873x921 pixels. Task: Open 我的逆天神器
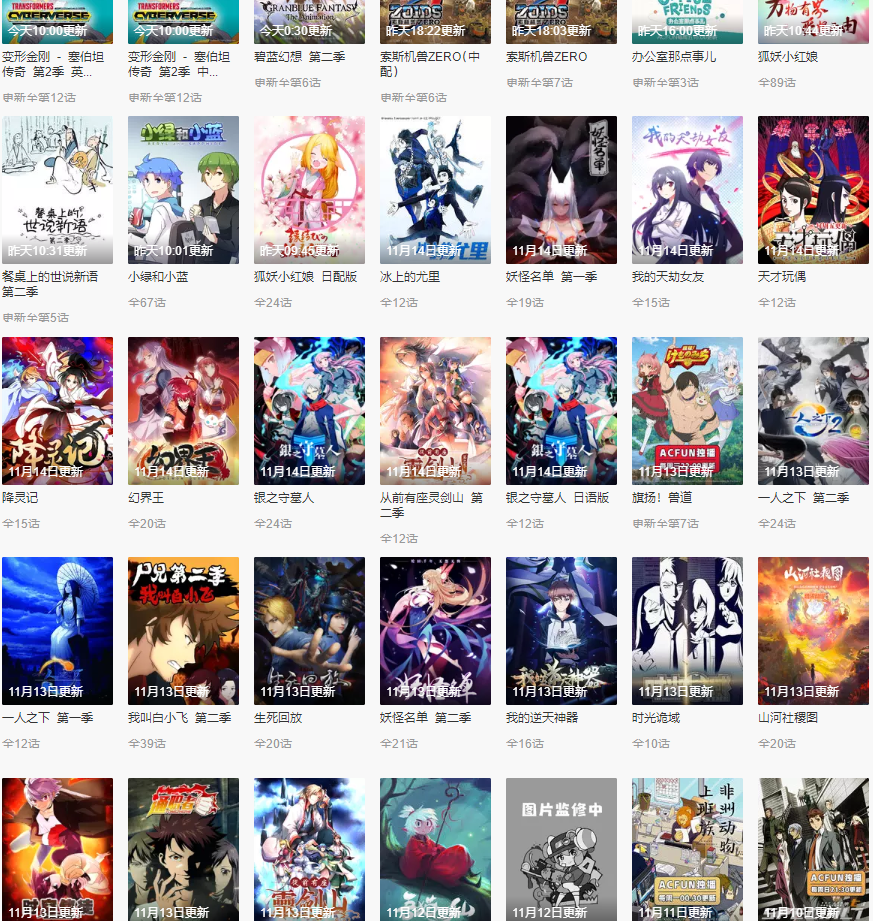coord(561,630)
